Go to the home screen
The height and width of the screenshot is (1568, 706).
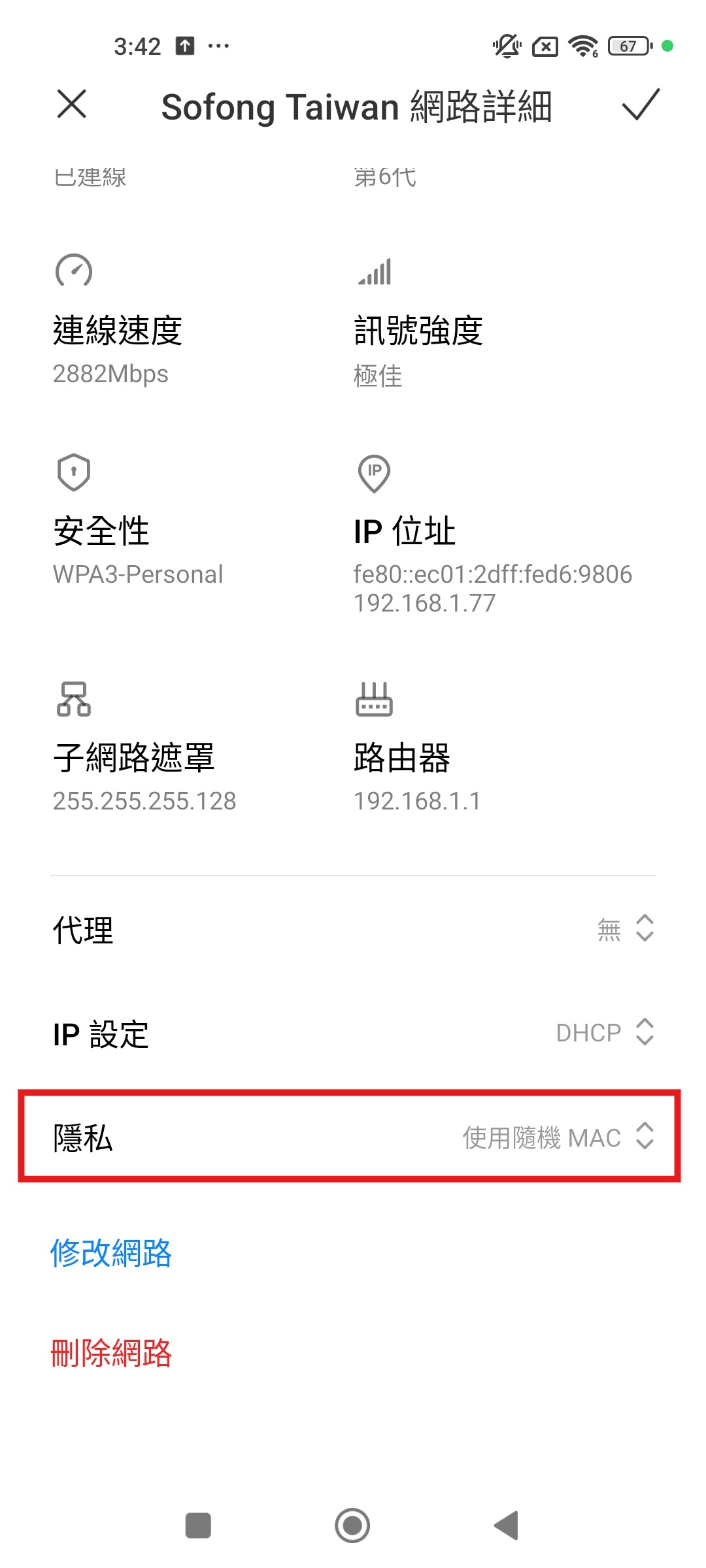[352, 1526]
